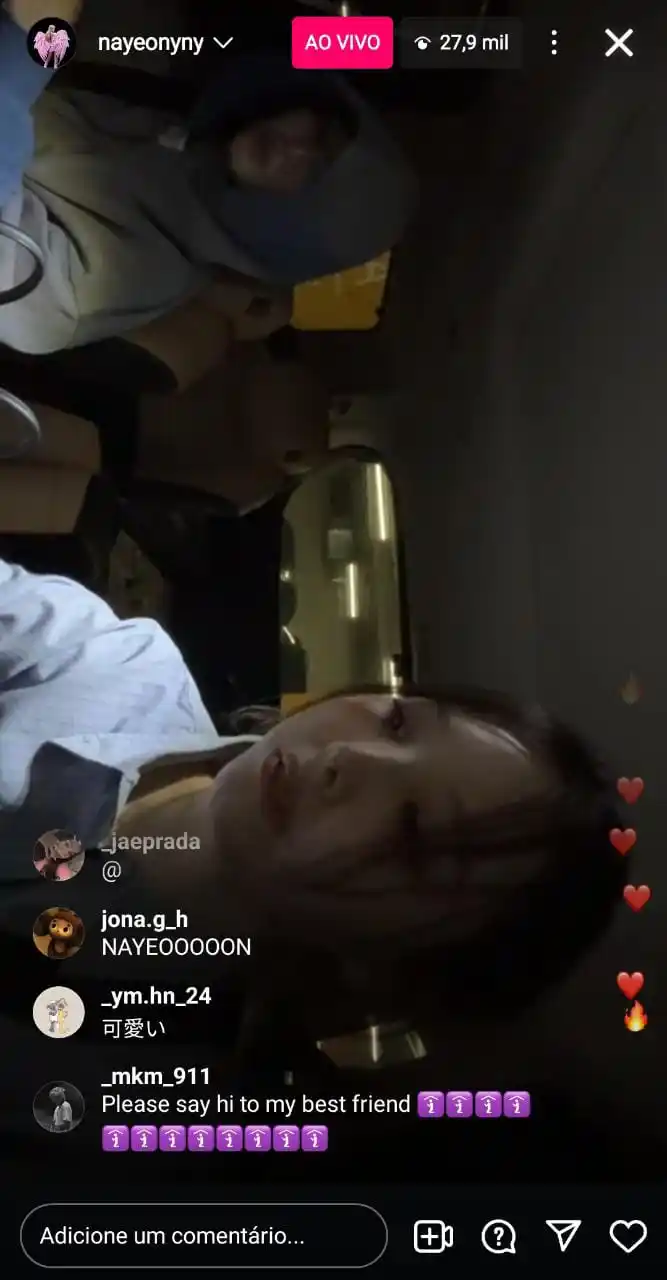
Task: Open jona.g_h's comment profile
Action: [58, 933]
